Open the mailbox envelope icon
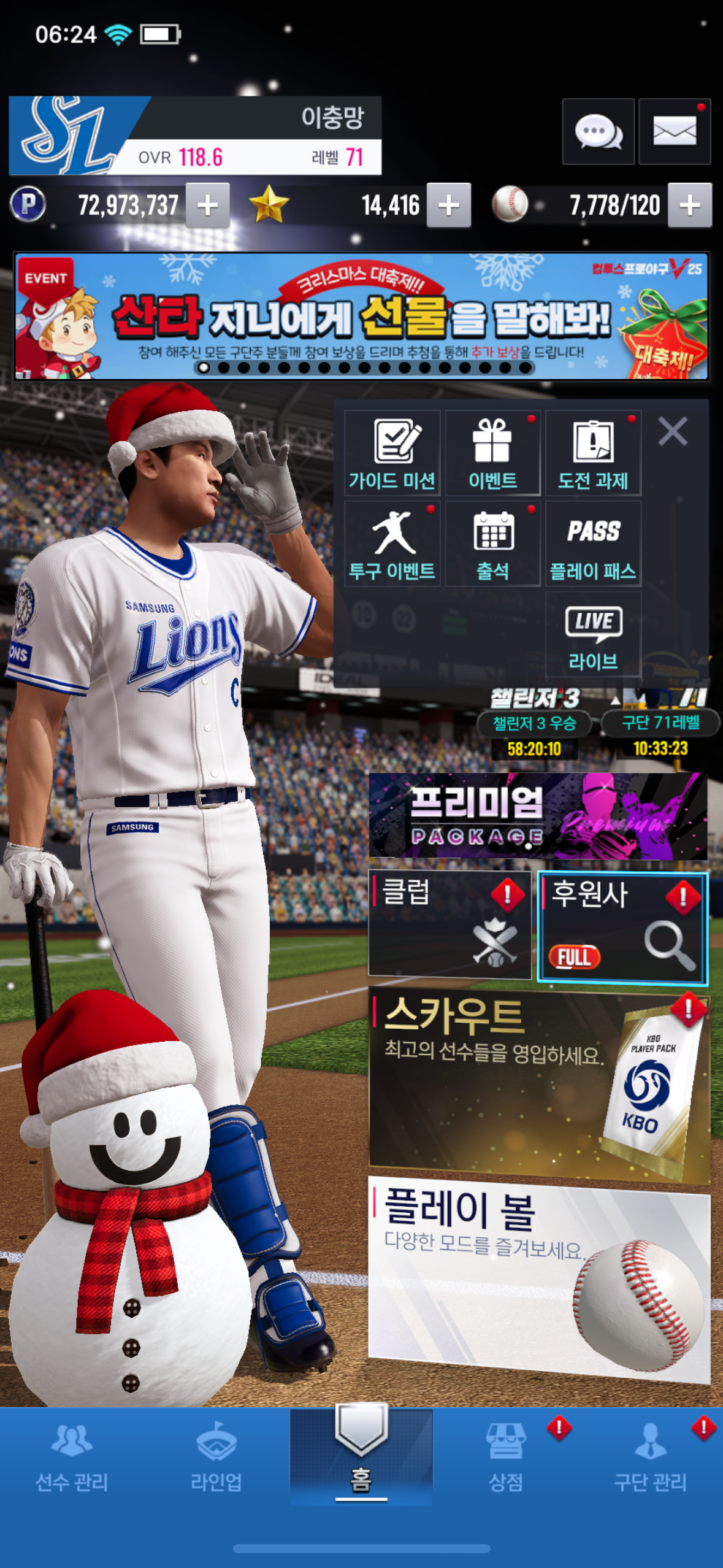Screen dimensions: 723x1568 (674, 131)
